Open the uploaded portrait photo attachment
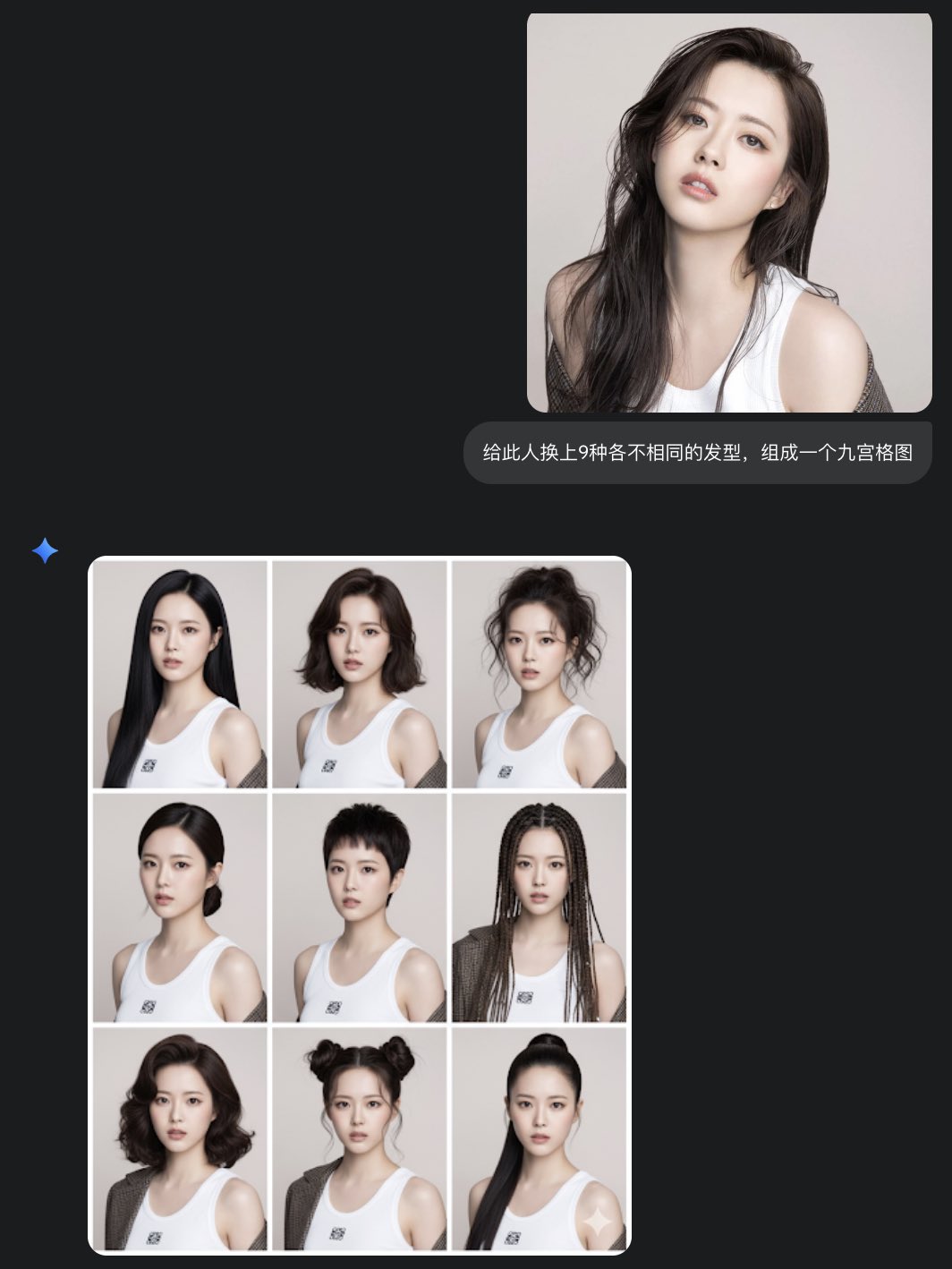This screenshot has width=952, height=1269. [729, 212]
